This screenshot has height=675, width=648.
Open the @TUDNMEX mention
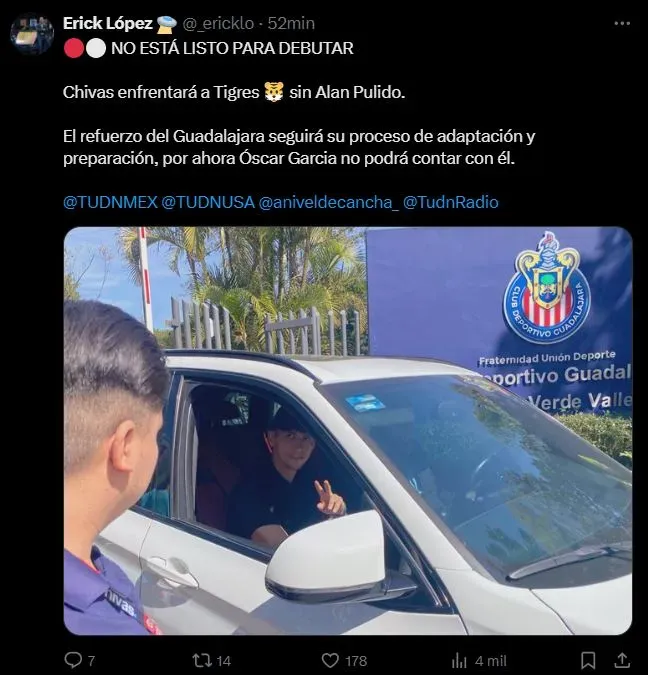point(110,202)
